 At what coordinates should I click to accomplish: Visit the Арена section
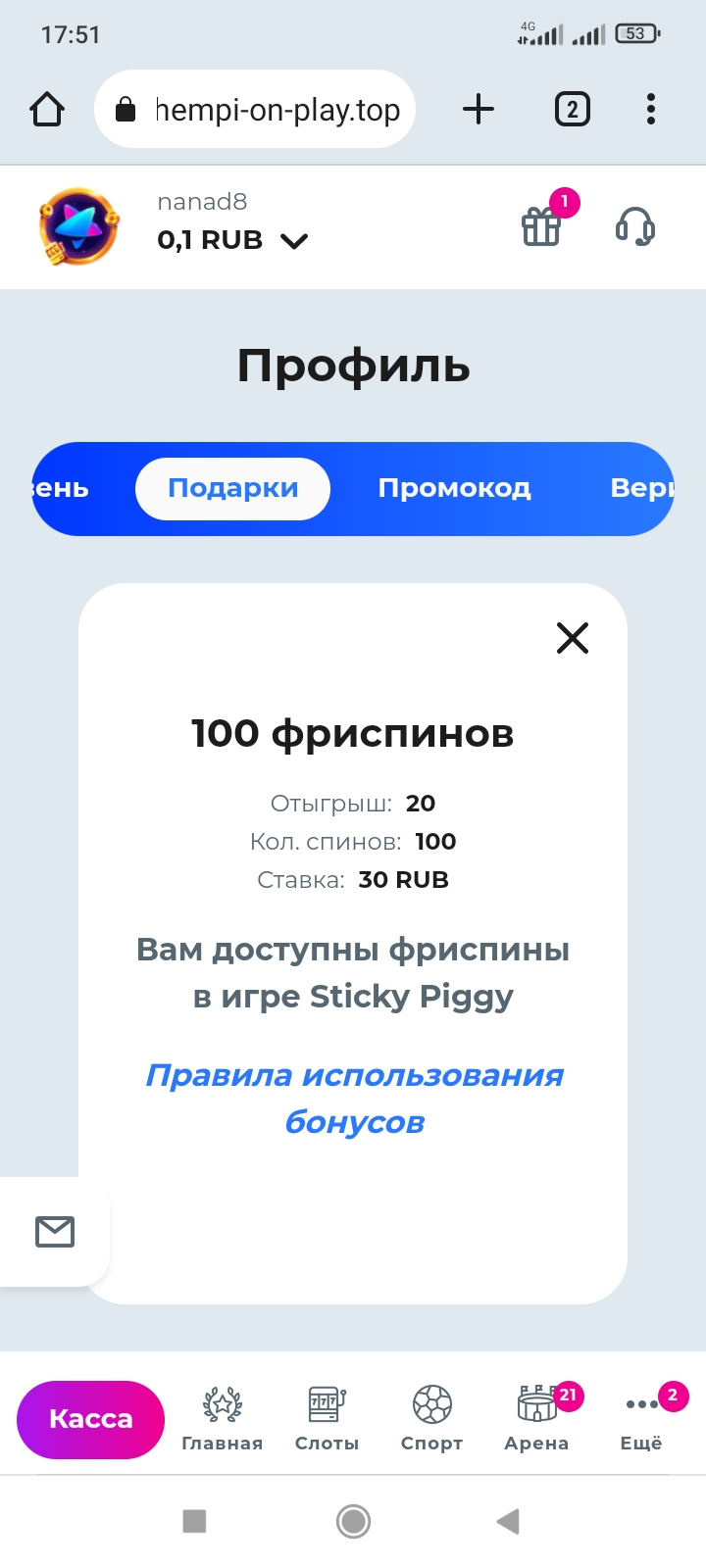[536, 1418]
